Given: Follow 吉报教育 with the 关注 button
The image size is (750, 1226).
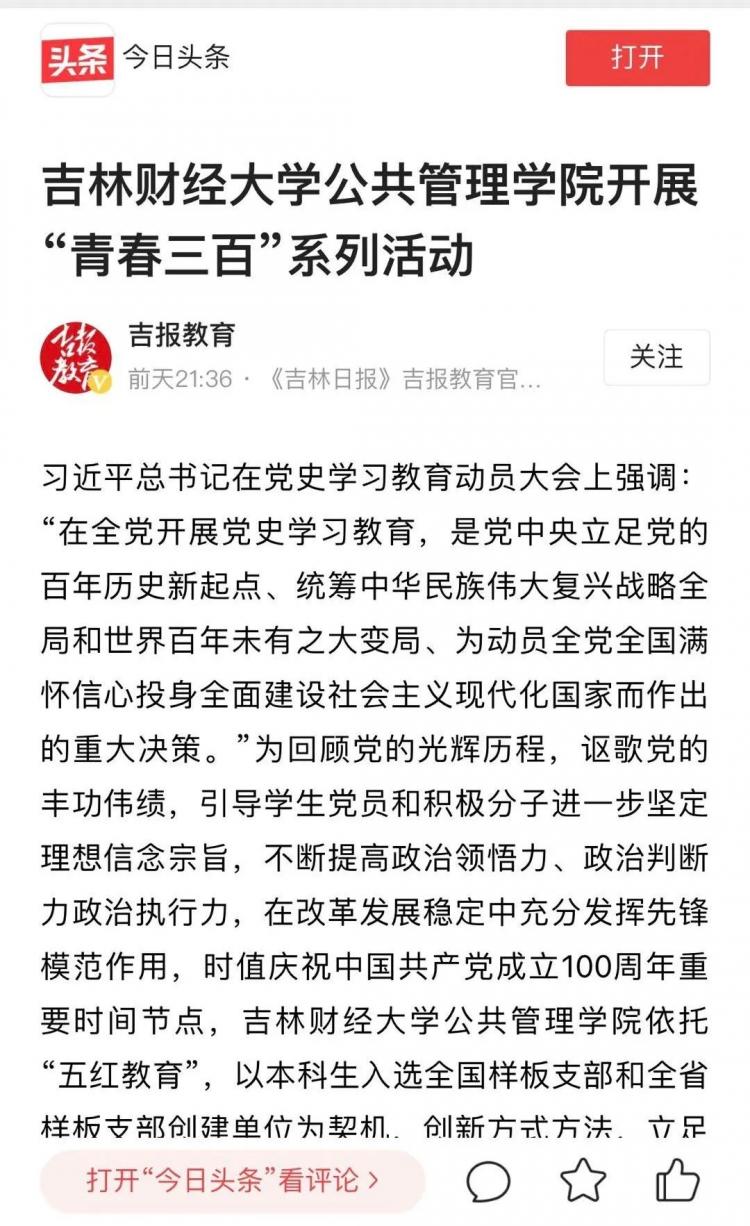Looking at the screenshot, I should tap(656, 357).
